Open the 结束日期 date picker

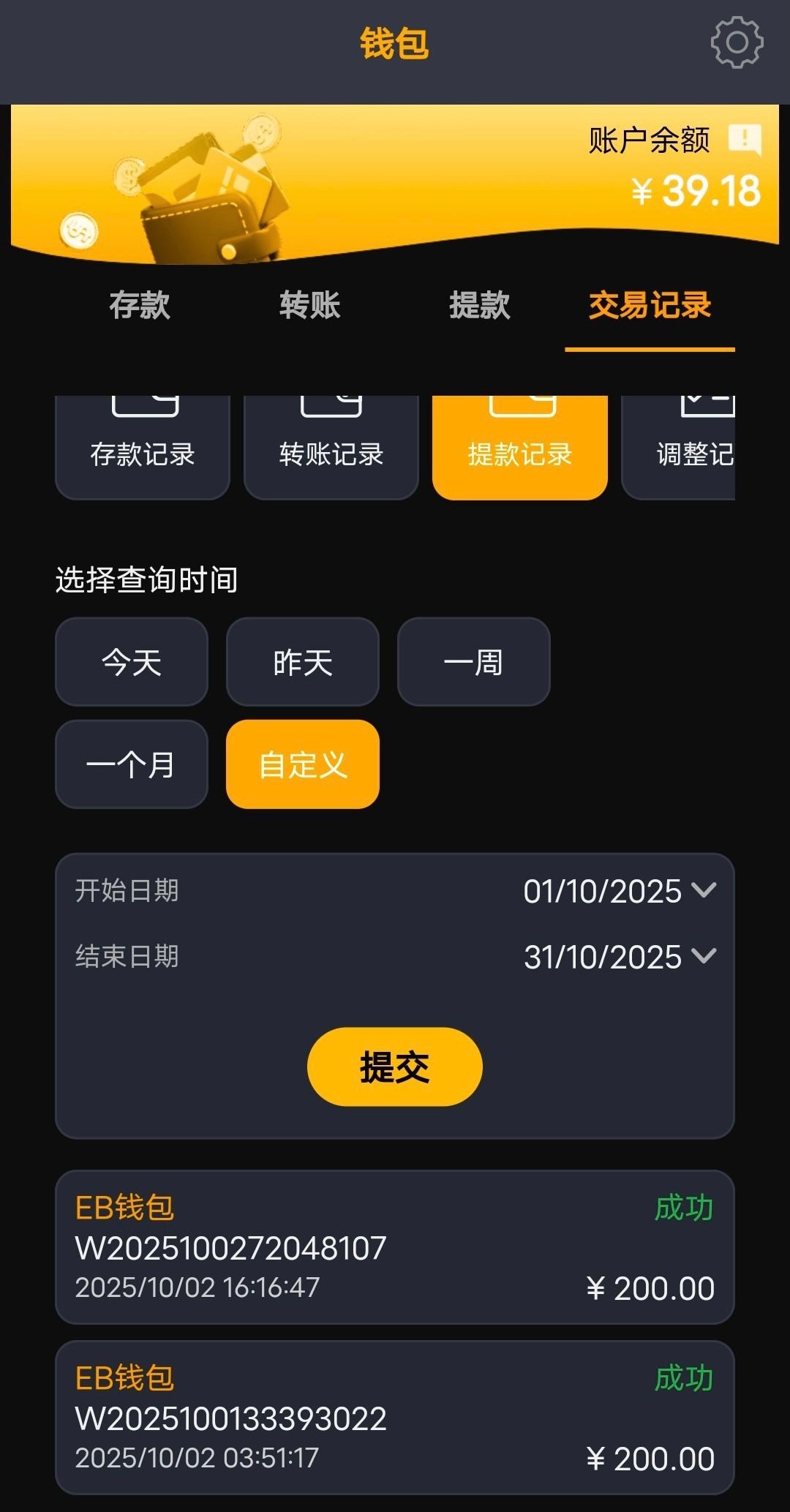click(619, 957)
